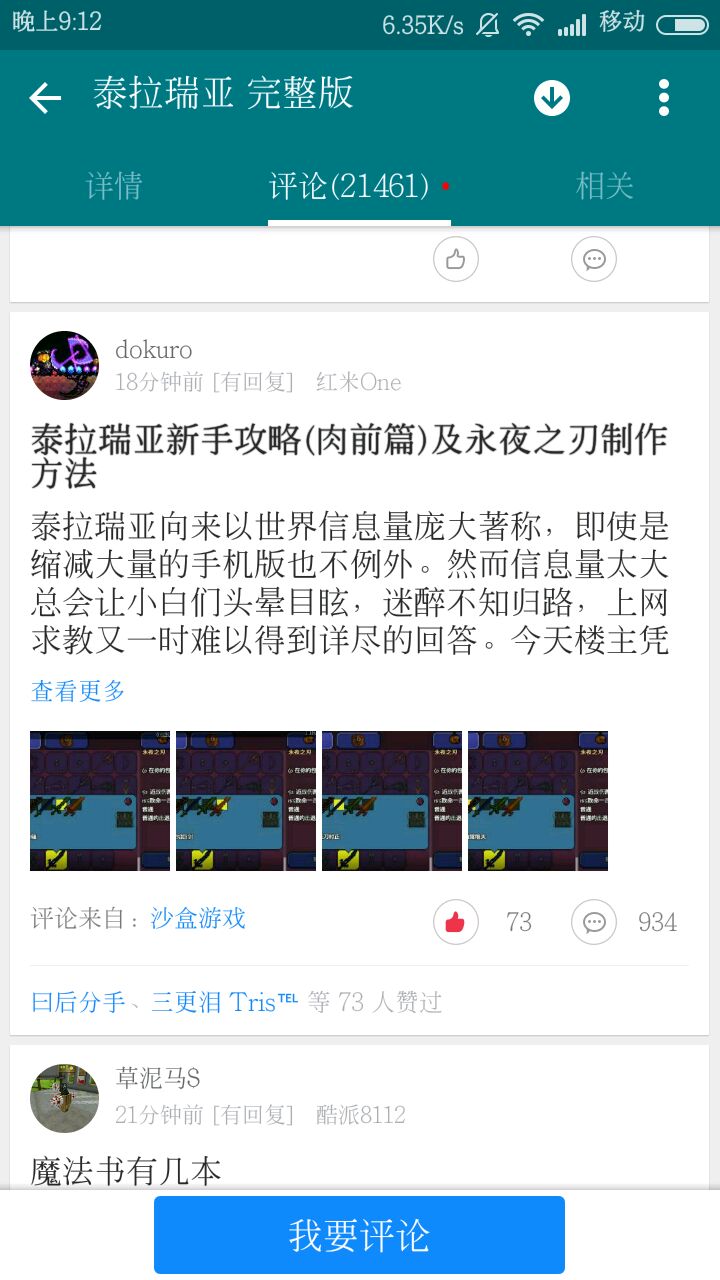Open comments on dokuro's review
The image size is (720, 1280).
[594, 921]
